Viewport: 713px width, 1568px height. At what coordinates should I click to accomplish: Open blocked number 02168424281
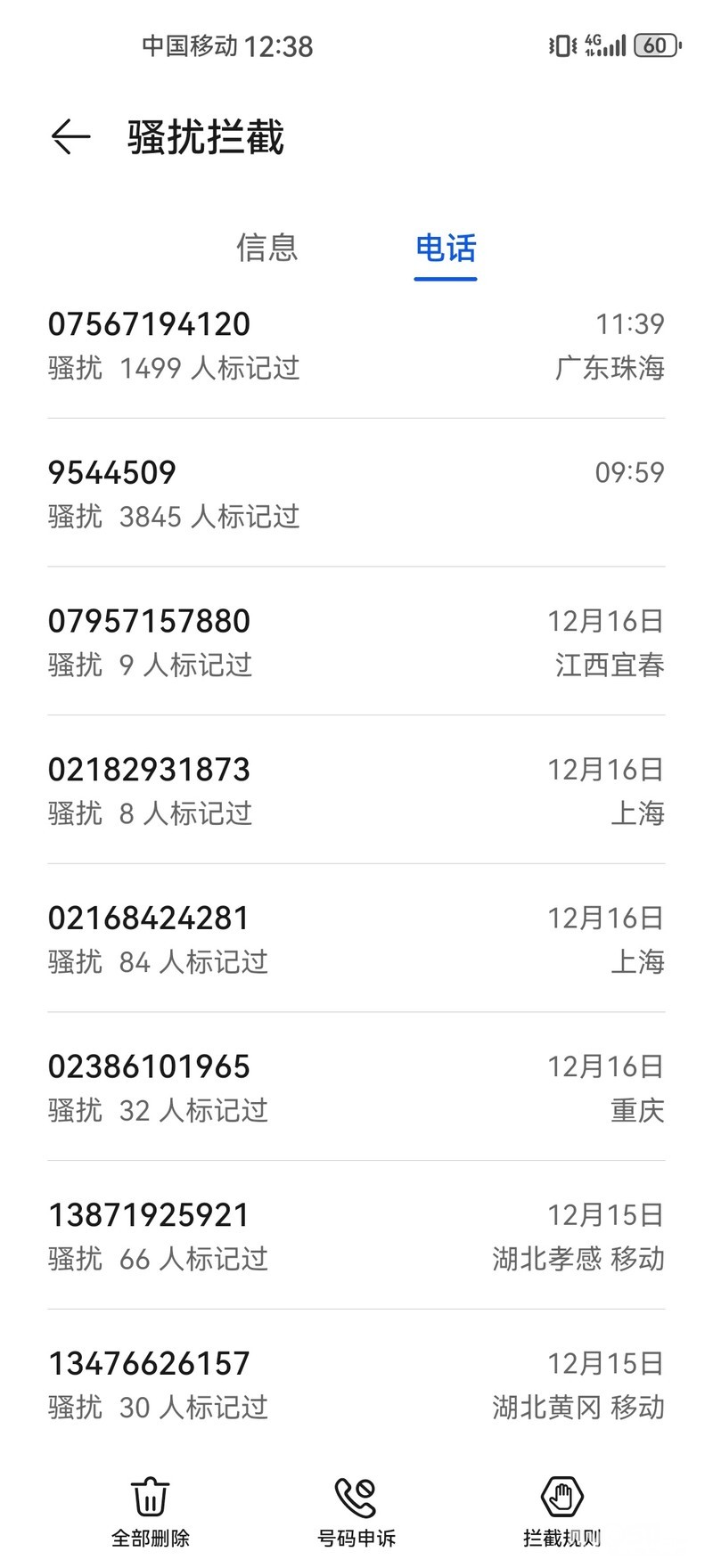point(356,939)
